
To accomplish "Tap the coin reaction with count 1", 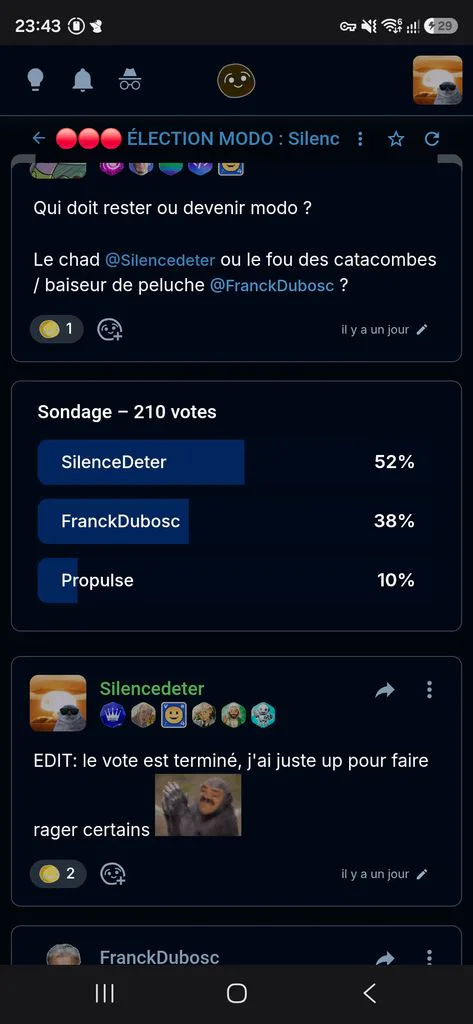I will click(x=57, y=330).
